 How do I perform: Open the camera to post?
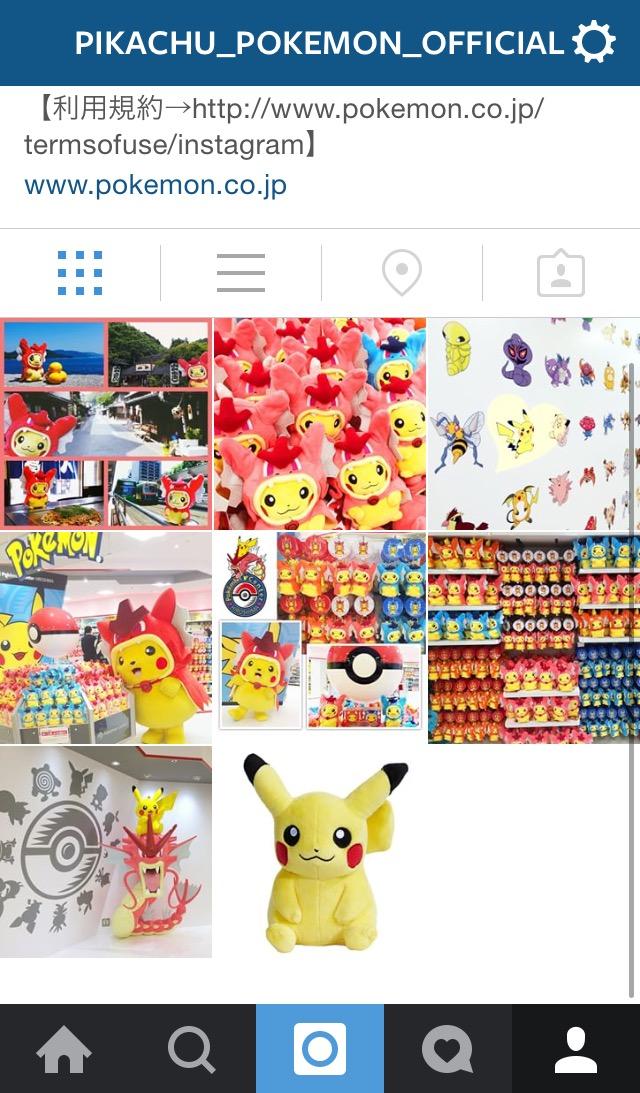click(320, 1049)
